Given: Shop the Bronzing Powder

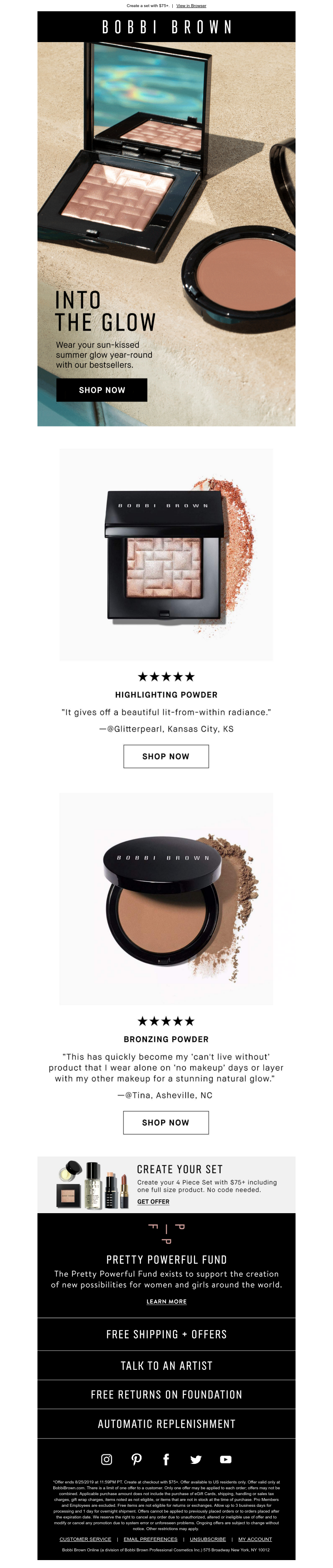Looking at the screenshot, I should (166, 1122).
